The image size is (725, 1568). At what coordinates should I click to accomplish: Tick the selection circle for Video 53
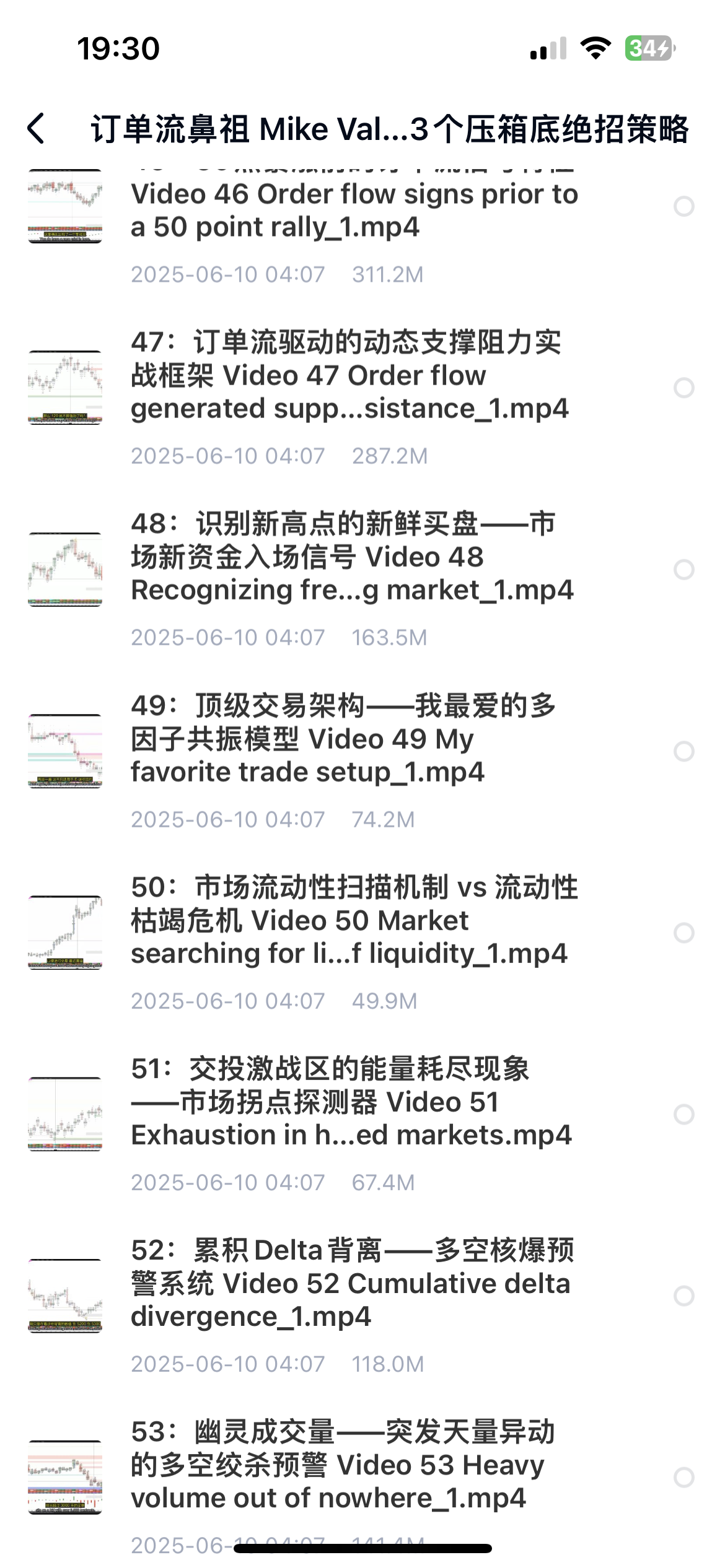point(683,1478)
